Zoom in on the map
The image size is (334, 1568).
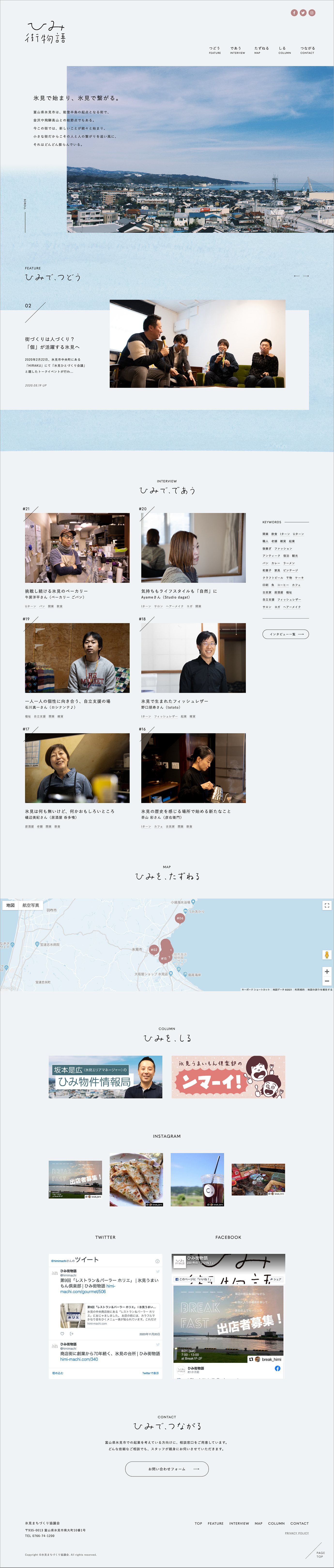click(x=327, y=971)
